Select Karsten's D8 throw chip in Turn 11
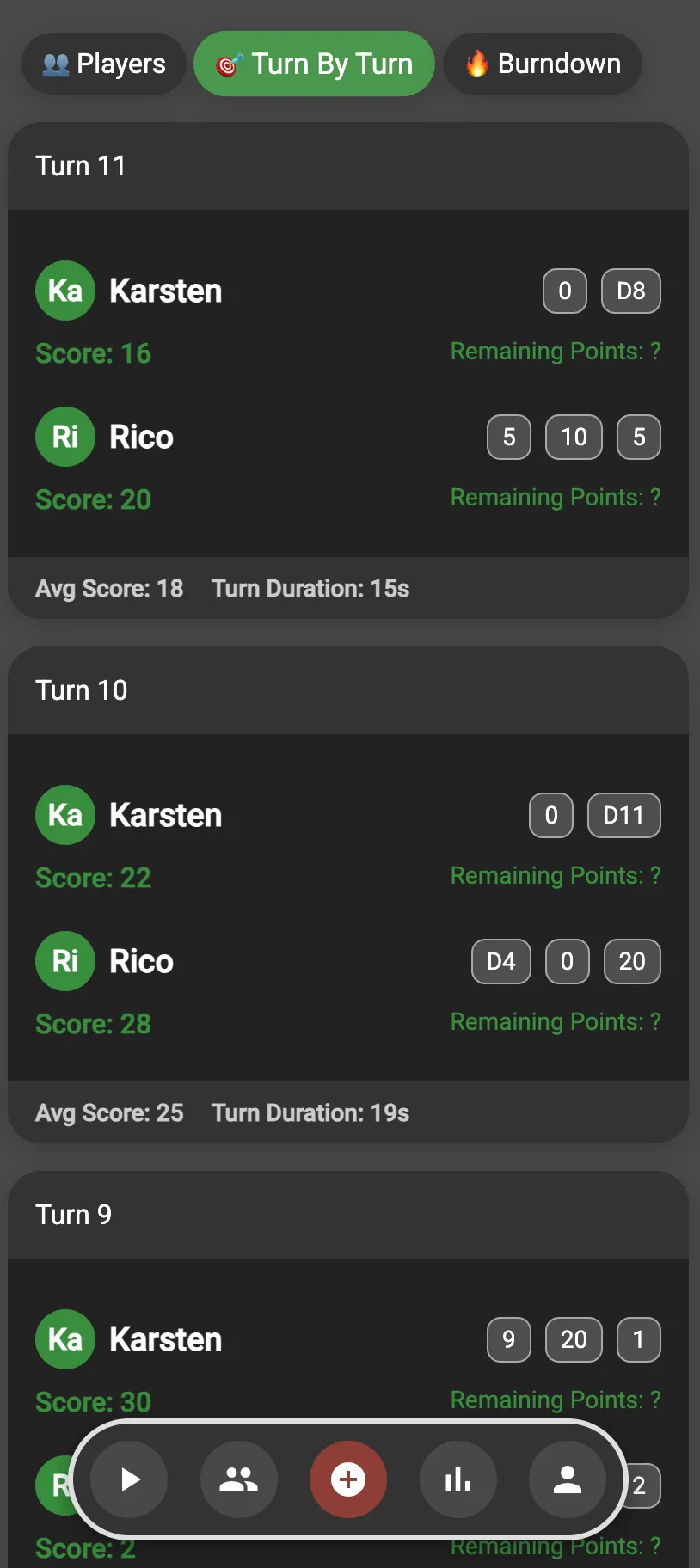Screen dimensions: 700x1568 point(630,291)
